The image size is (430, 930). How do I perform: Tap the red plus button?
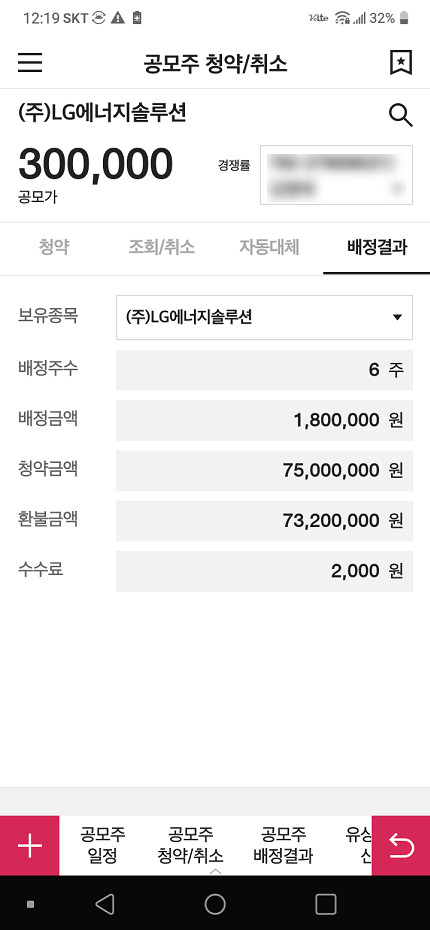pyautogui.click(x=30, y=845)
